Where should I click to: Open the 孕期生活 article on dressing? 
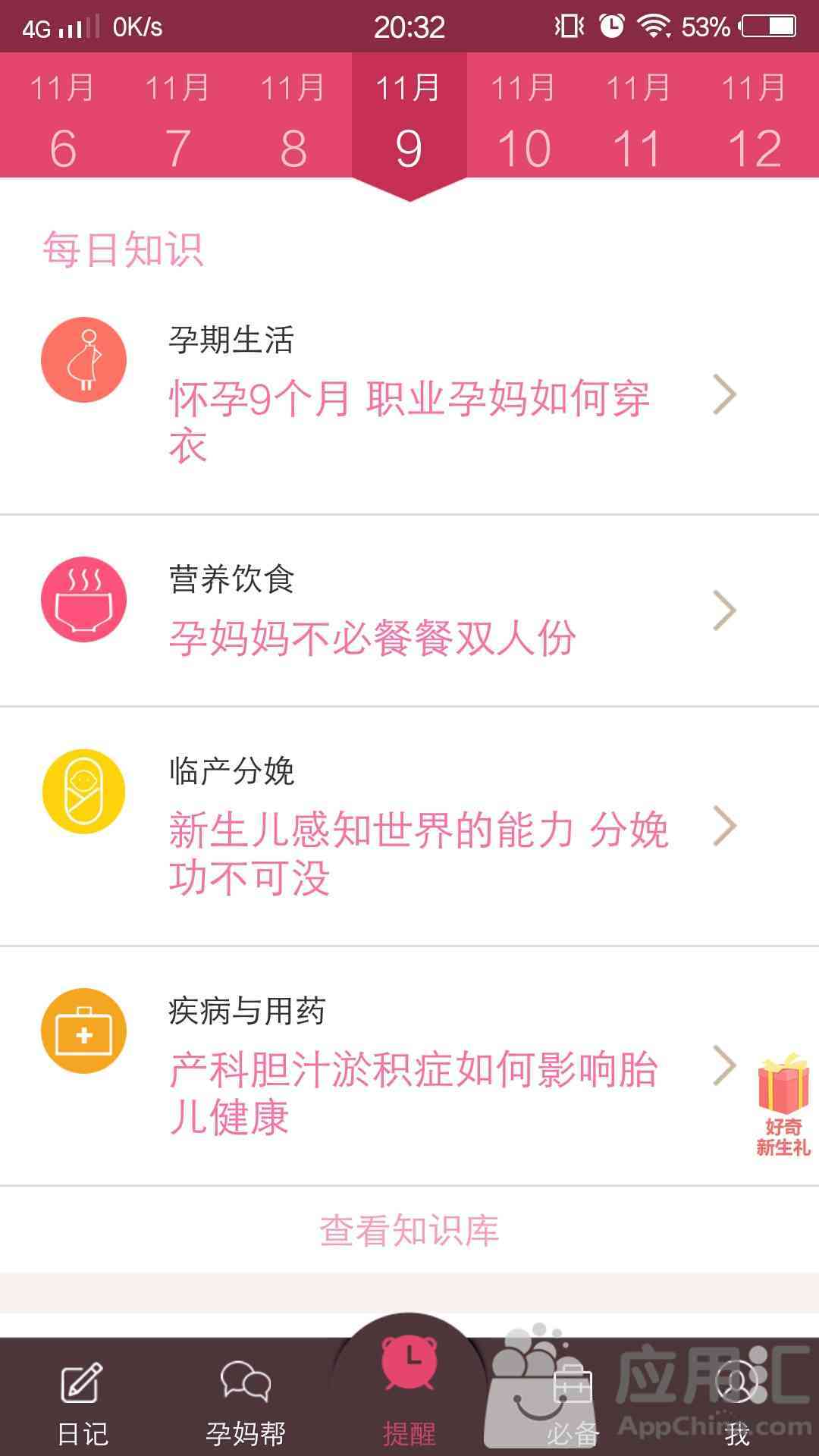point(409,398)
